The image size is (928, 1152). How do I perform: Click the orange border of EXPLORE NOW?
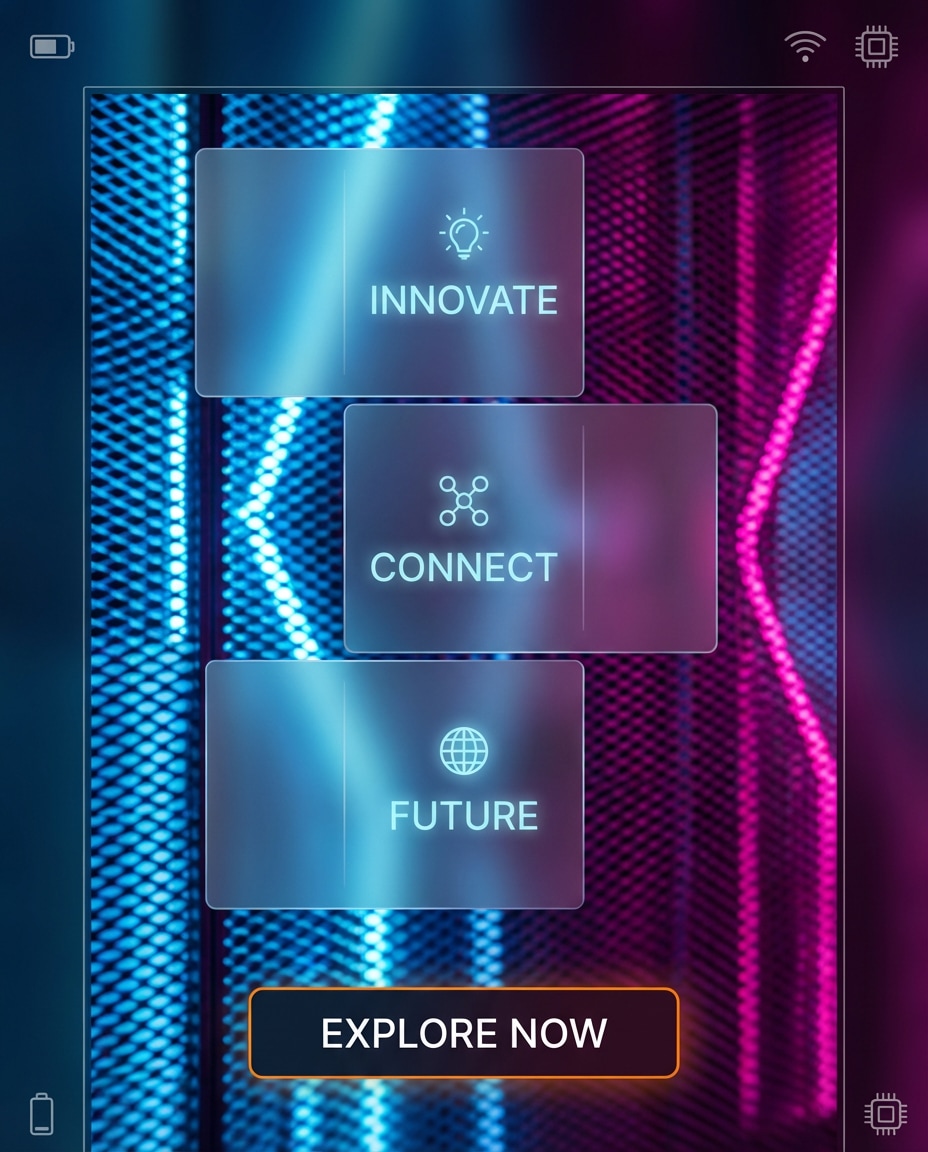pos(463,991)
